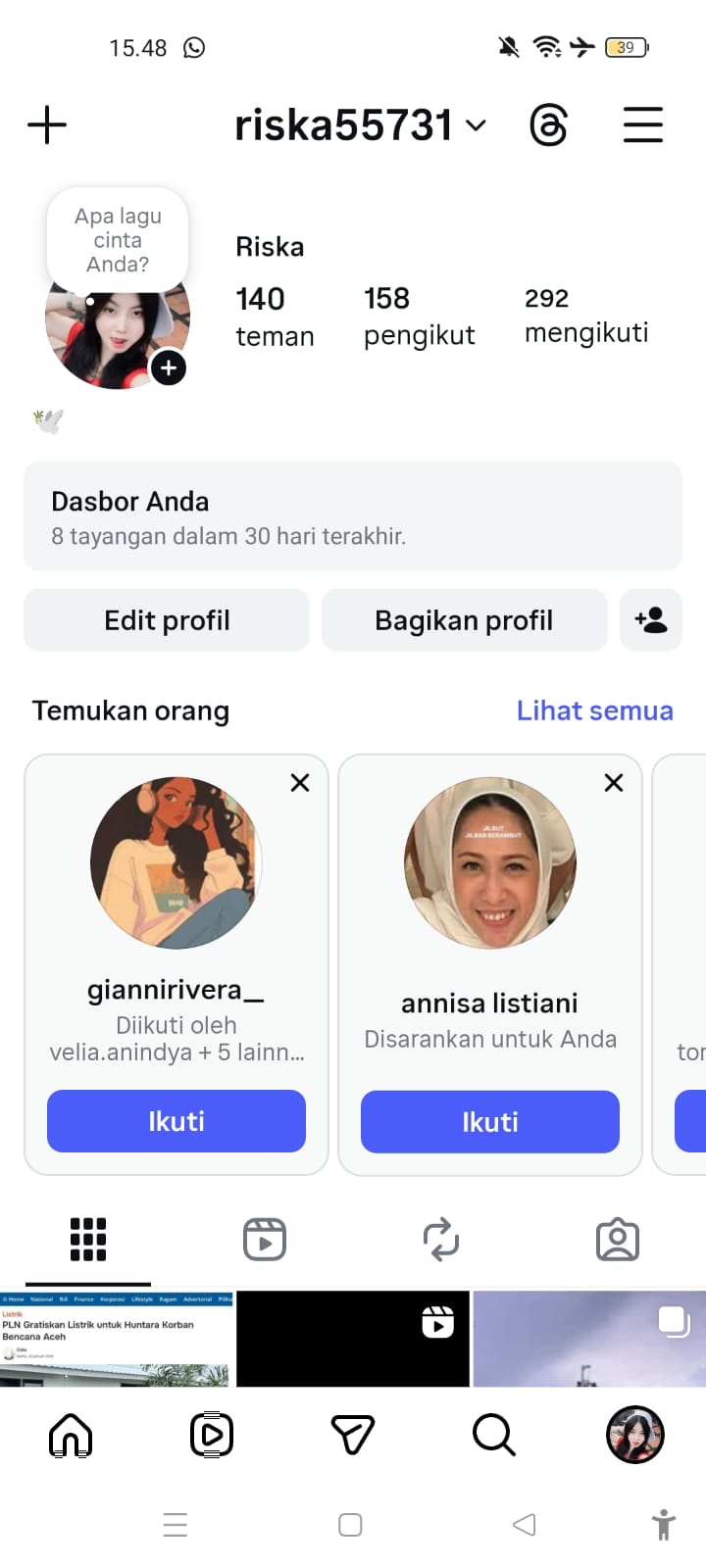Dismiss giannirivera_ suggestion card
The width and height of the screenshot is (706, 1568).
point(300,782)
